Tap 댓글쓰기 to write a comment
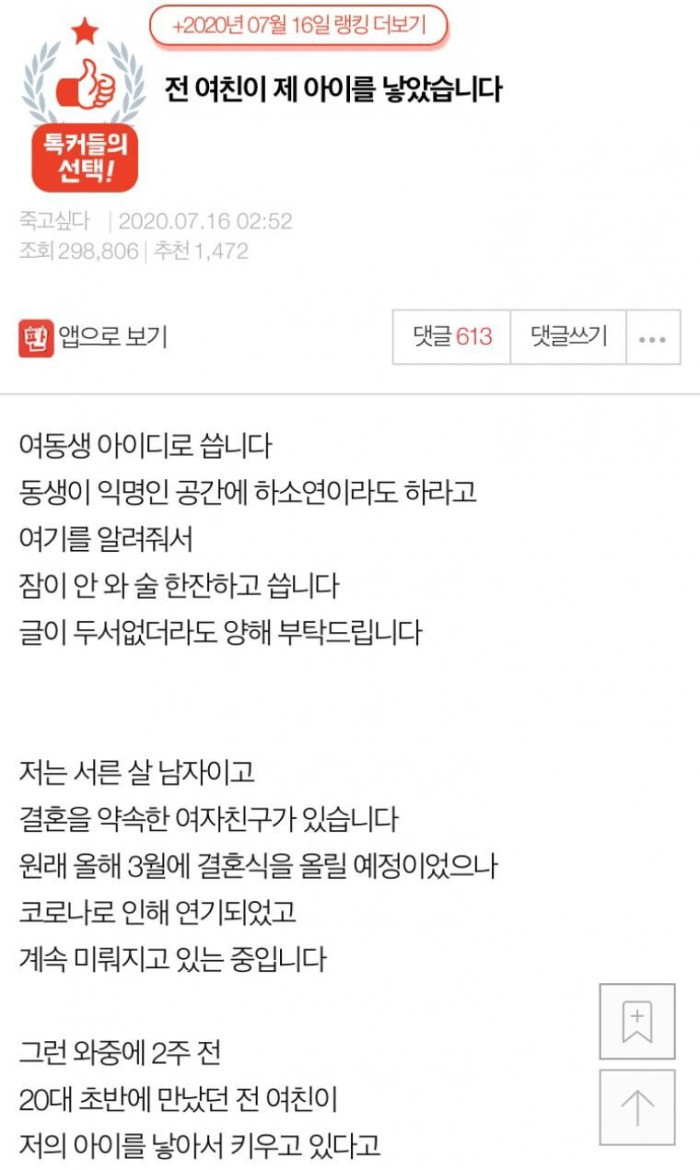700x1170 pixels. (568, 337)
